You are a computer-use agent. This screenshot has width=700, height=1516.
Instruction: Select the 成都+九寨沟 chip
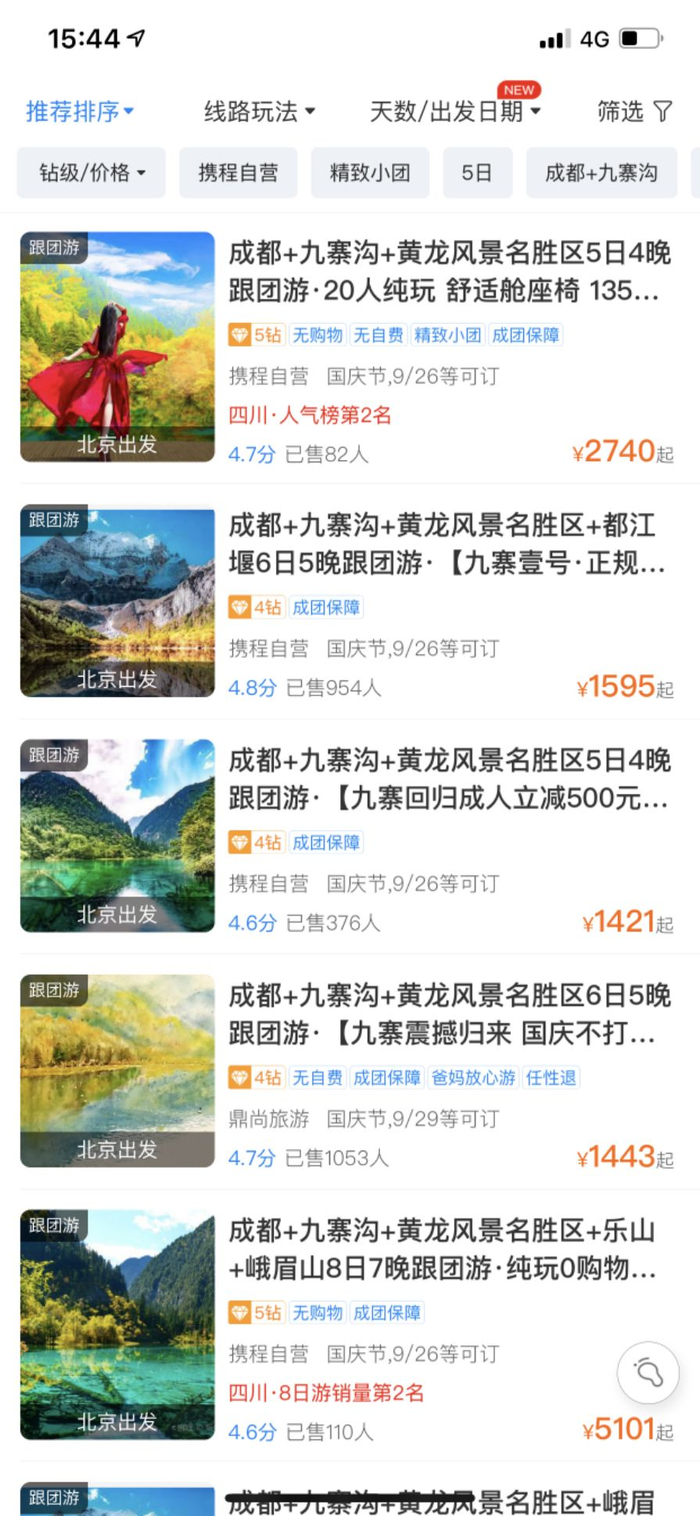tap(601, 173)
